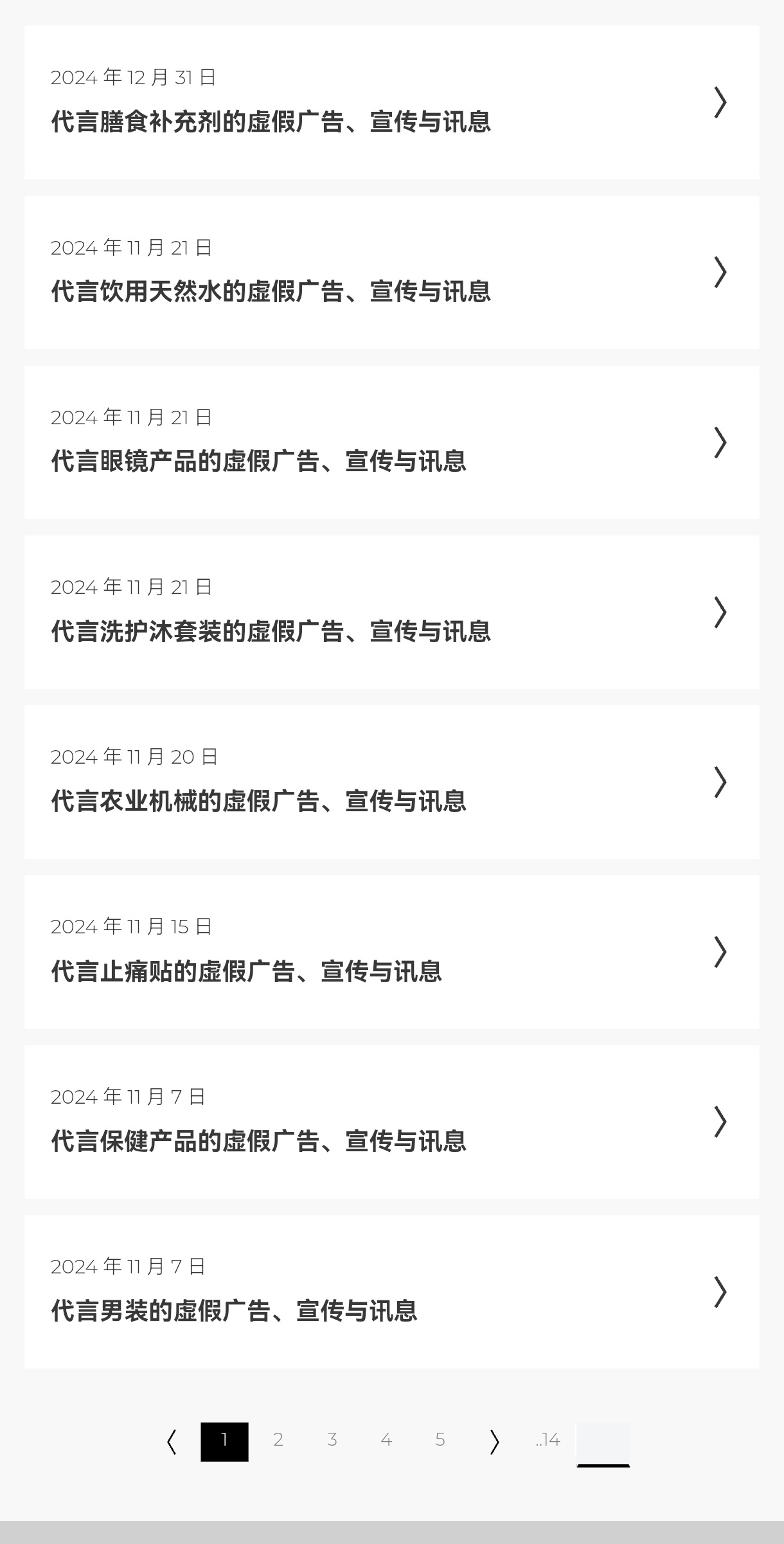
Task: Open the 饮用天然水 false advertising notice
Action: click(271, 291)
